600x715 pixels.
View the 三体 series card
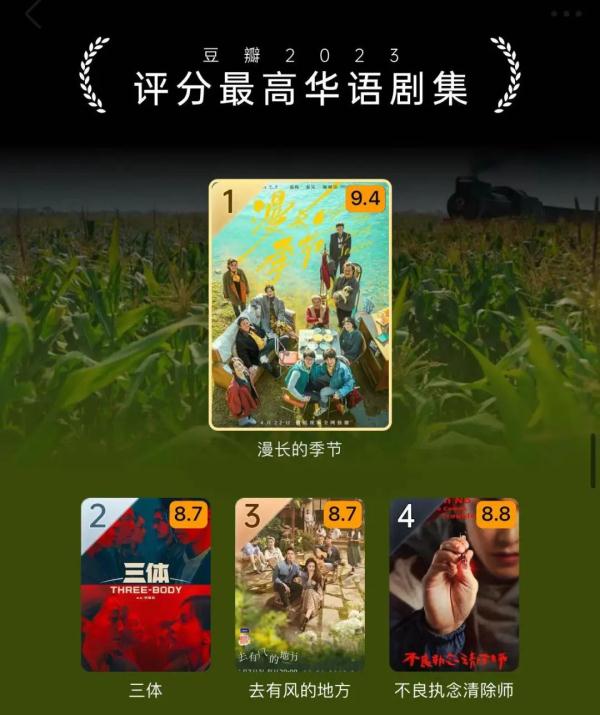click(x=146, y=584)
